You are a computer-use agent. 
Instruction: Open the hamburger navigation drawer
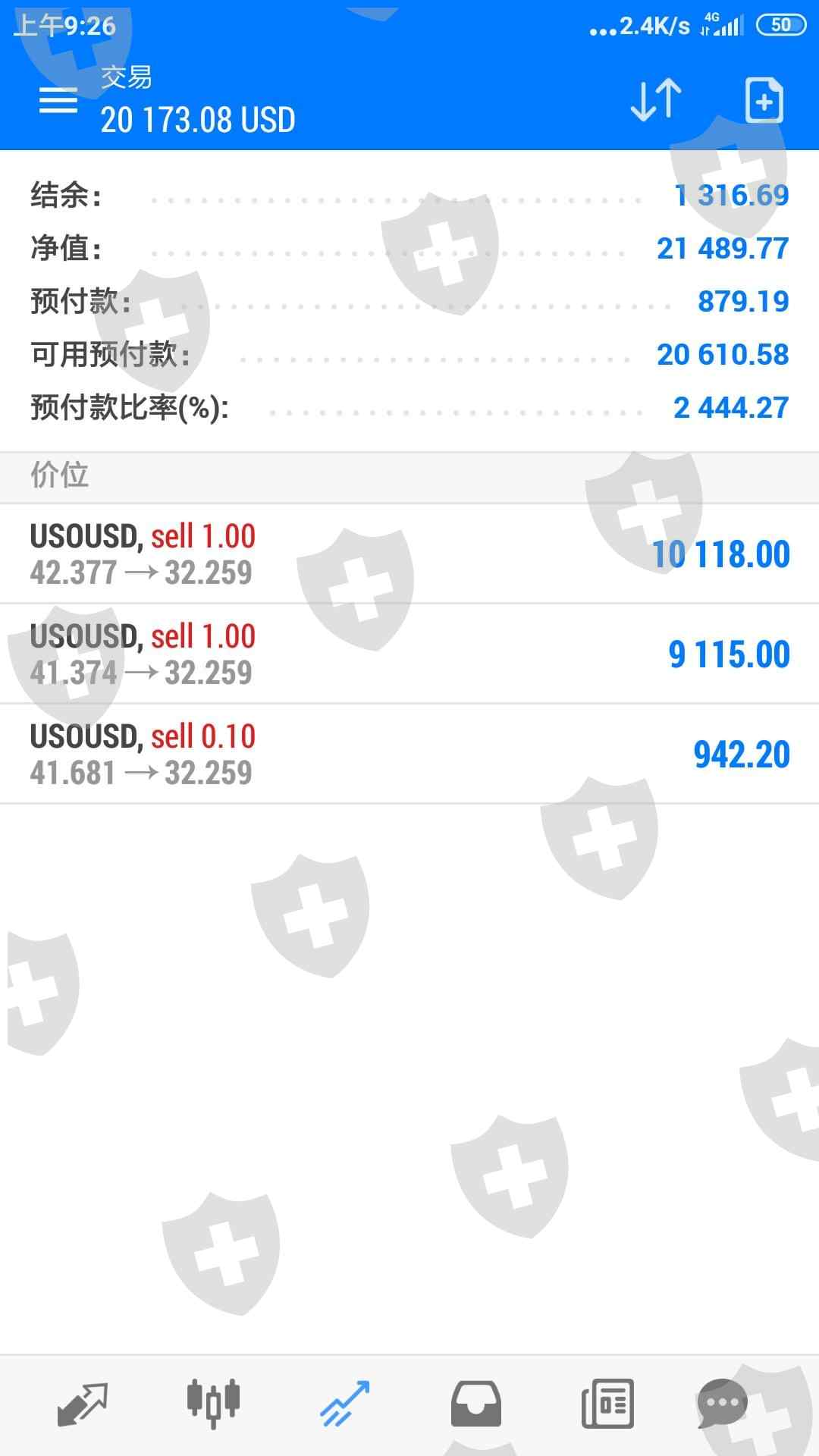click(58, 100)
